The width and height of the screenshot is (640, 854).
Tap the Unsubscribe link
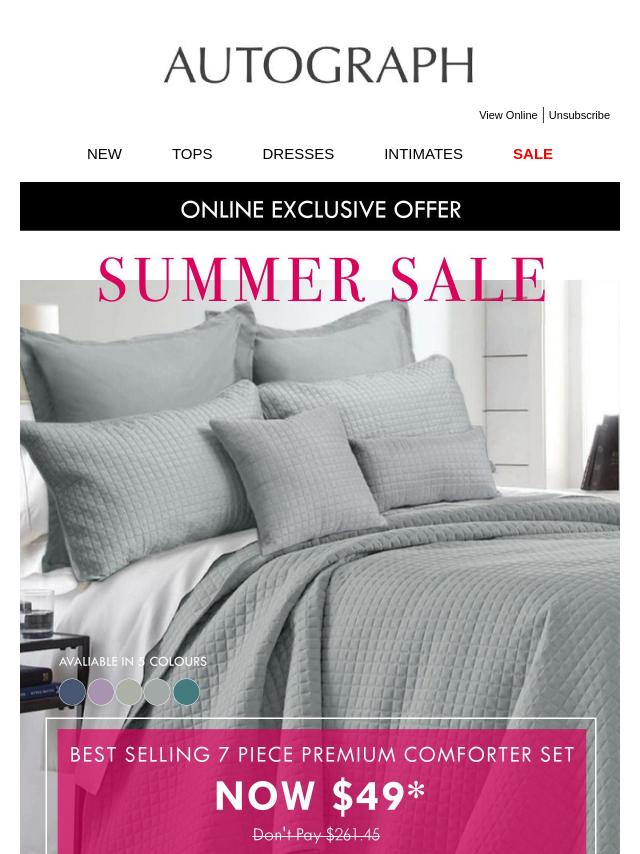[579, 115]
